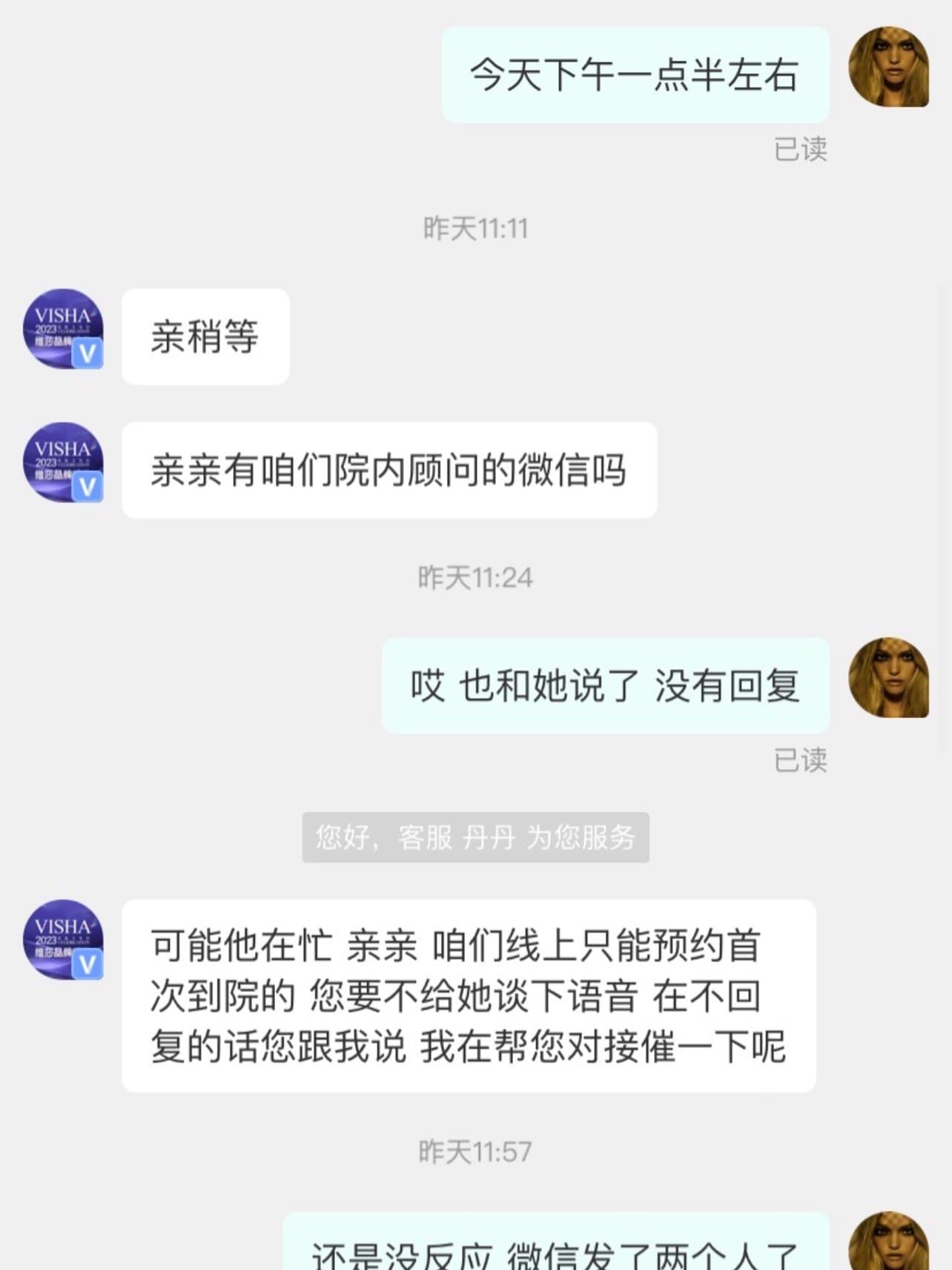Tap the VISHA avatar next to "亲亲有咱们院内顾问的微信吗"
This screenshot has width=952, height=1270.
point(63,462)
